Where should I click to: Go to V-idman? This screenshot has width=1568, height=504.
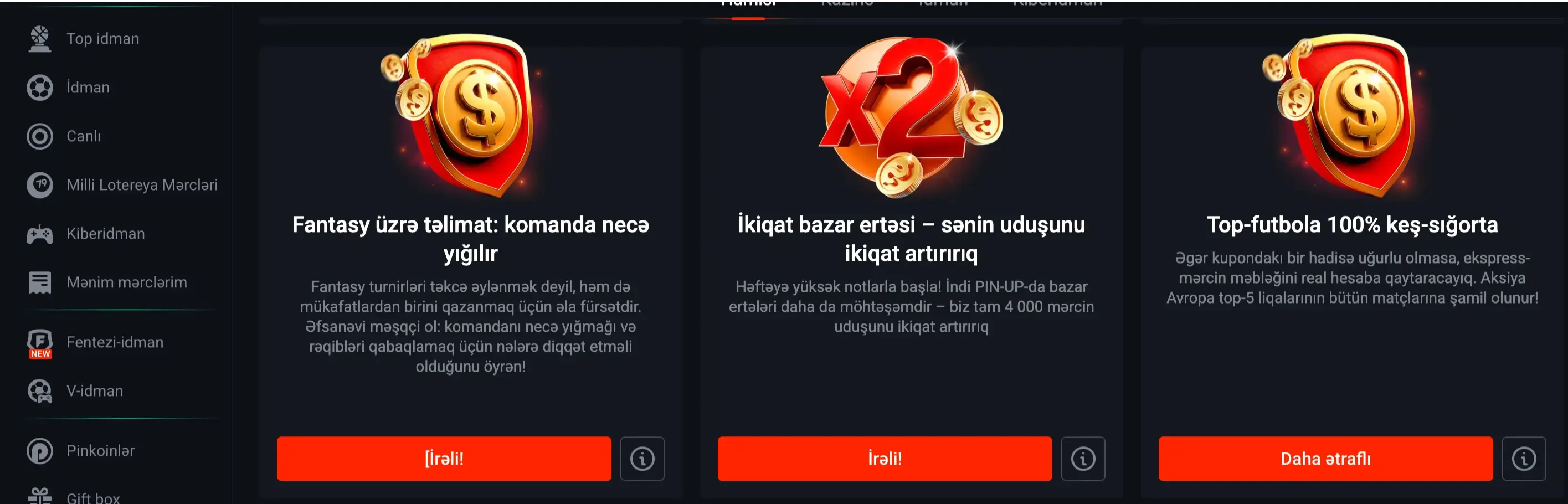point(94,391)
